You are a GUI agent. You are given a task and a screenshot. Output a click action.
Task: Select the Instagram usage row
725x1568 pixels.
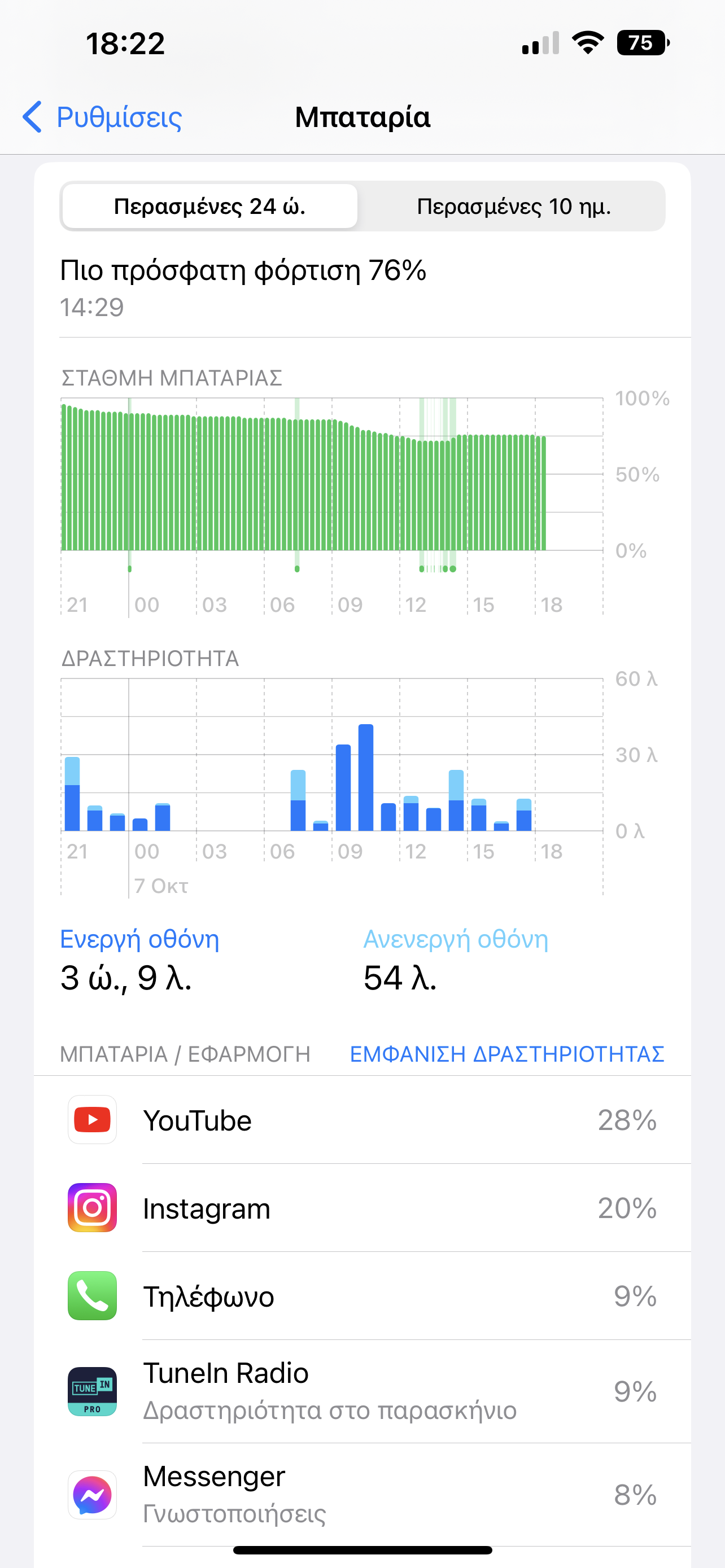tap(362, 1208)
